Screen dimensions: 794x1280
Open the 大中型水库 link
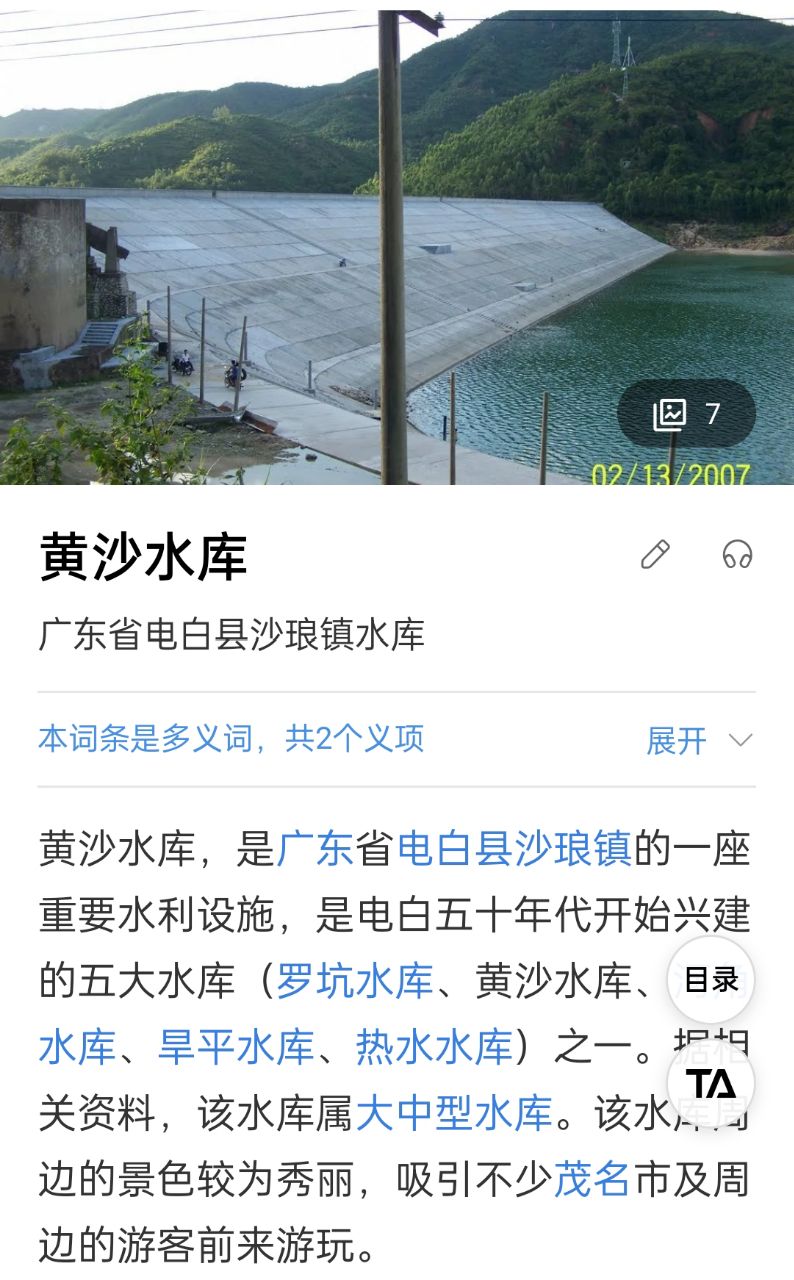tap(454, 1113)
